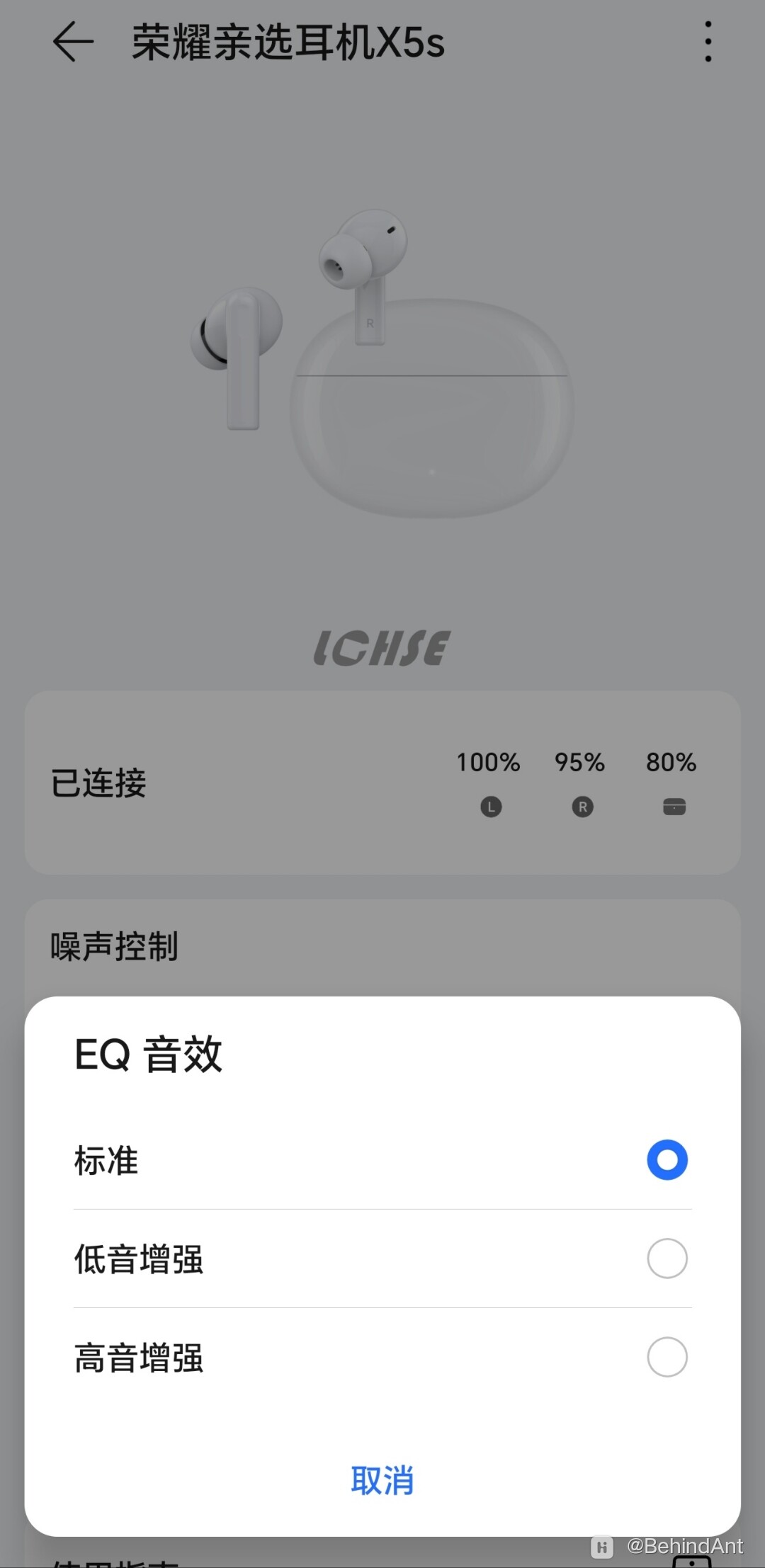Tap the back arrow to exit earbuds settings
This screenshot has height=1568, width=765.
click(73, 42)
